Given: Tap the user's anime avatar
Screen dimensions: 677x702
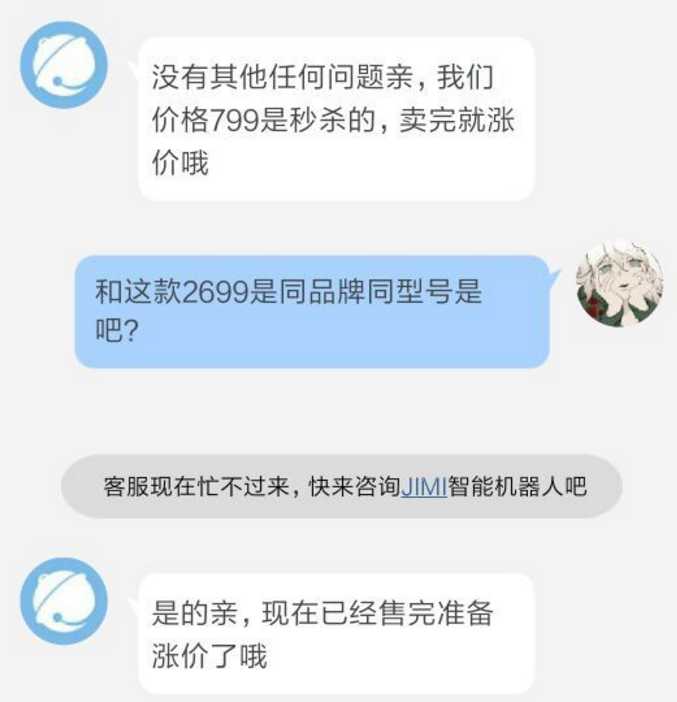Looking at the screenshot, I should [x=619, y=281].
